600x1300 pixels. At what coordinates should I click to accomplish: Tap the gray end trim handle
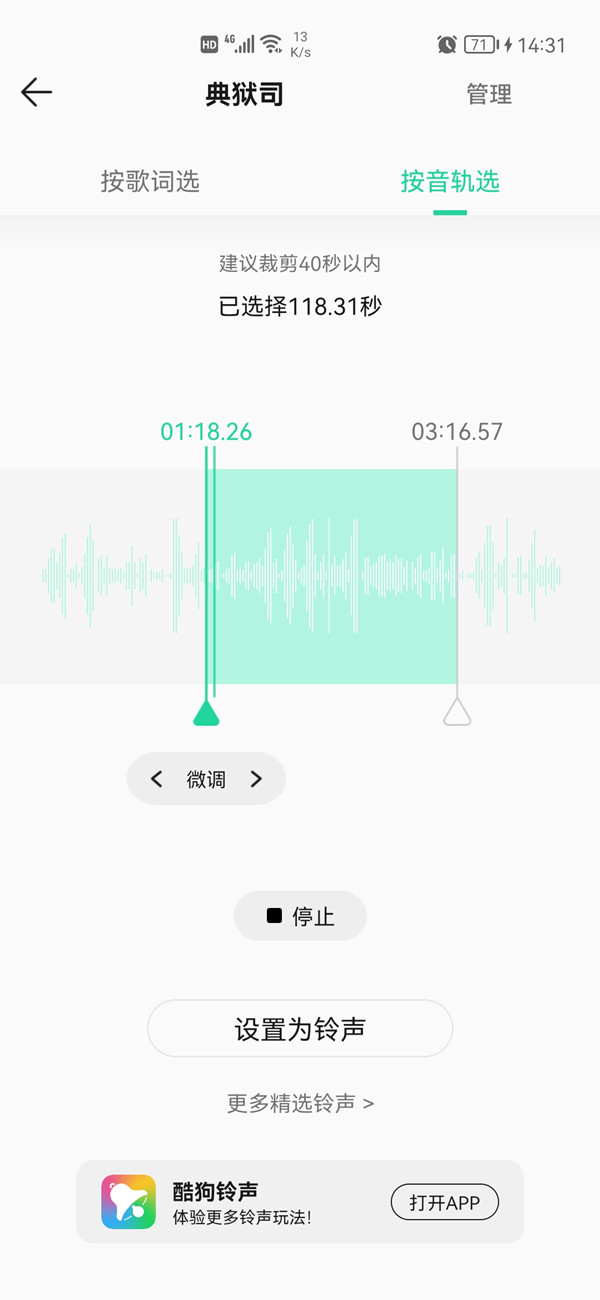[x=457, y=712]
